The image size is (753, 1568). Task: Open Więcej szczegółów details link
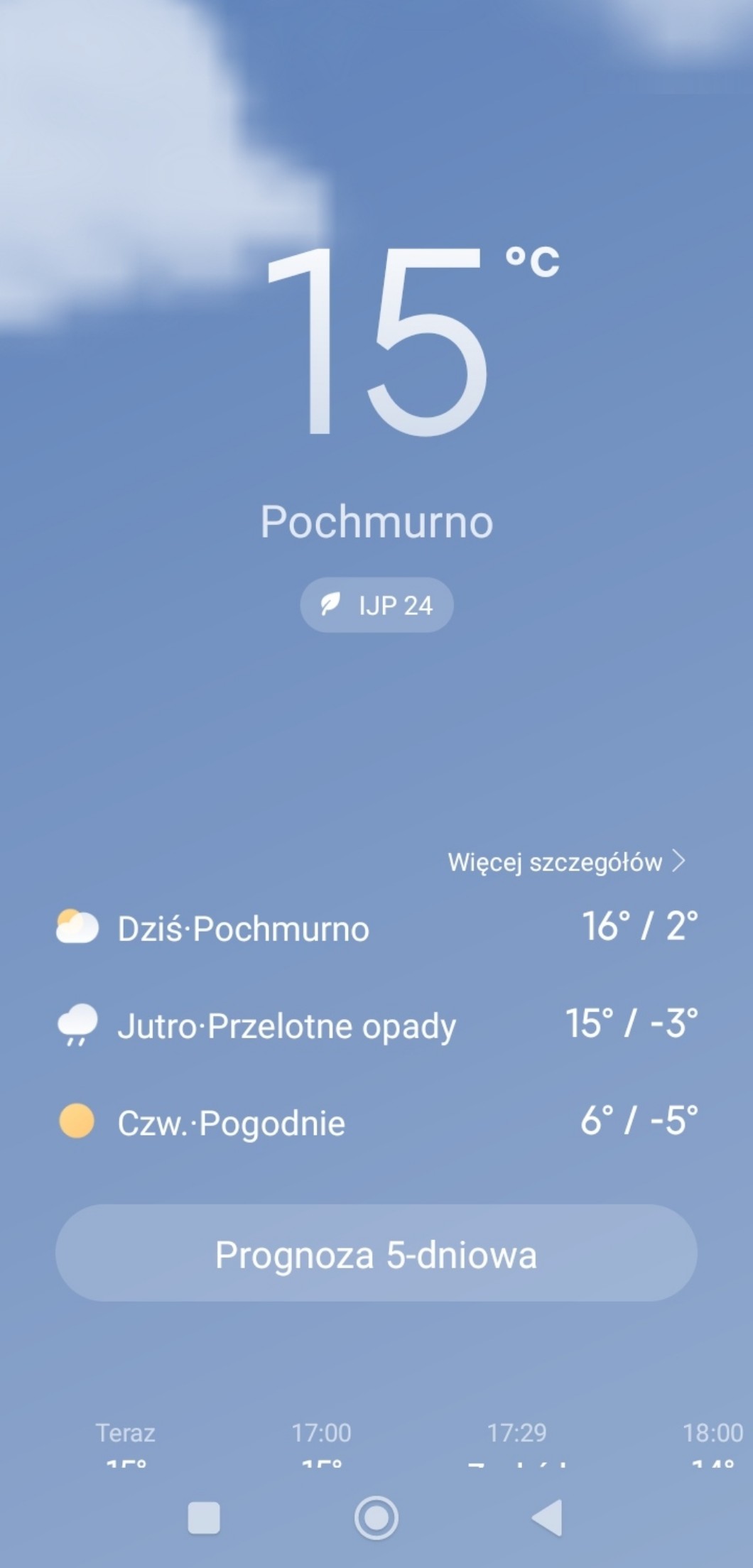click(565, 862)
